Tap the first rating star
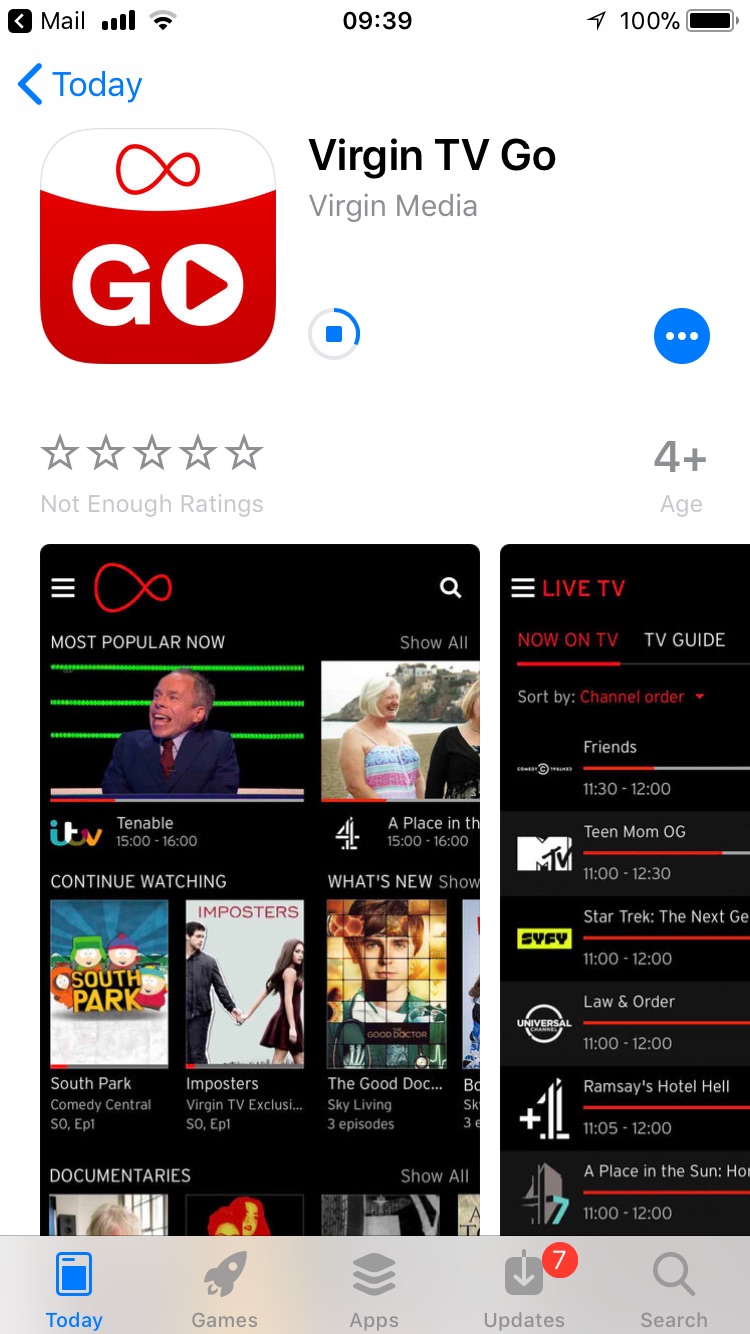 60,452
